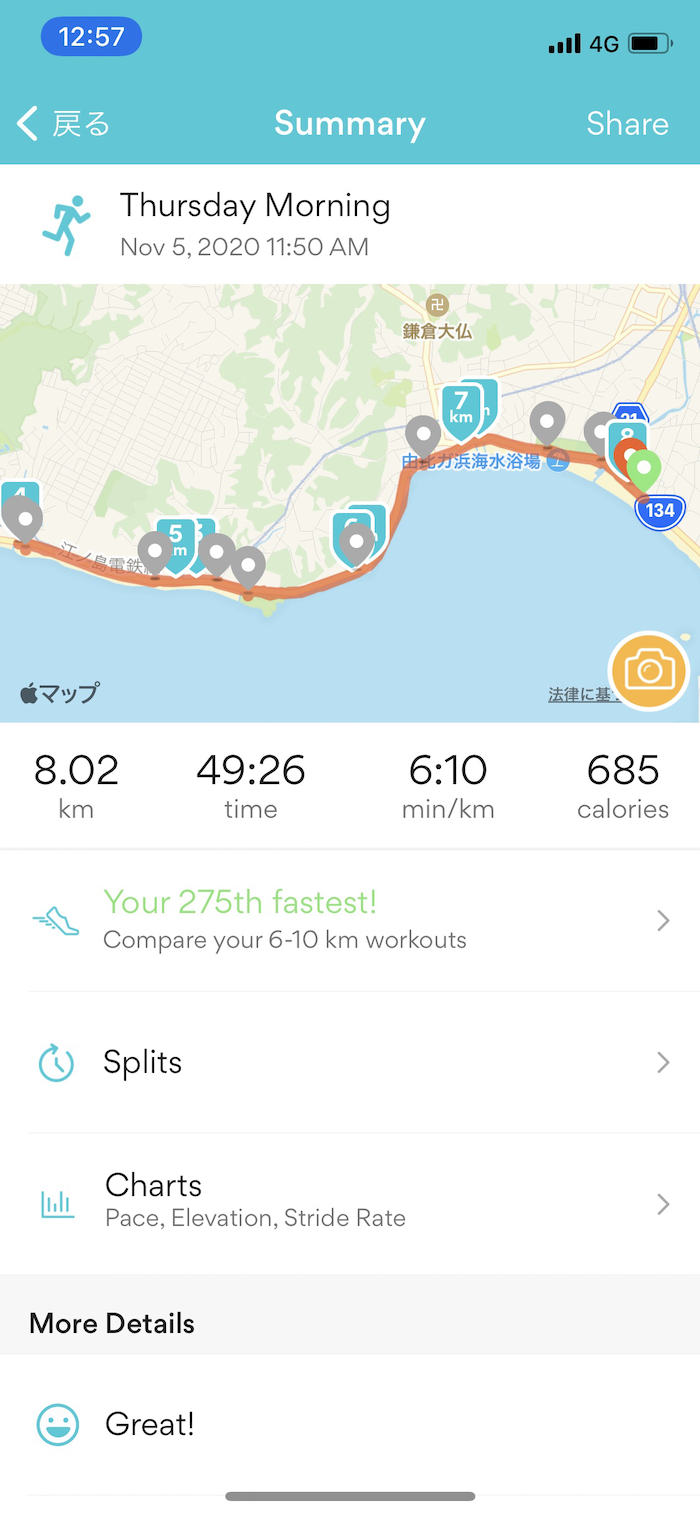The width and height of the screenshot is (700, 1516).
Task: Open the Splits details
Action: coord(350,1062)
